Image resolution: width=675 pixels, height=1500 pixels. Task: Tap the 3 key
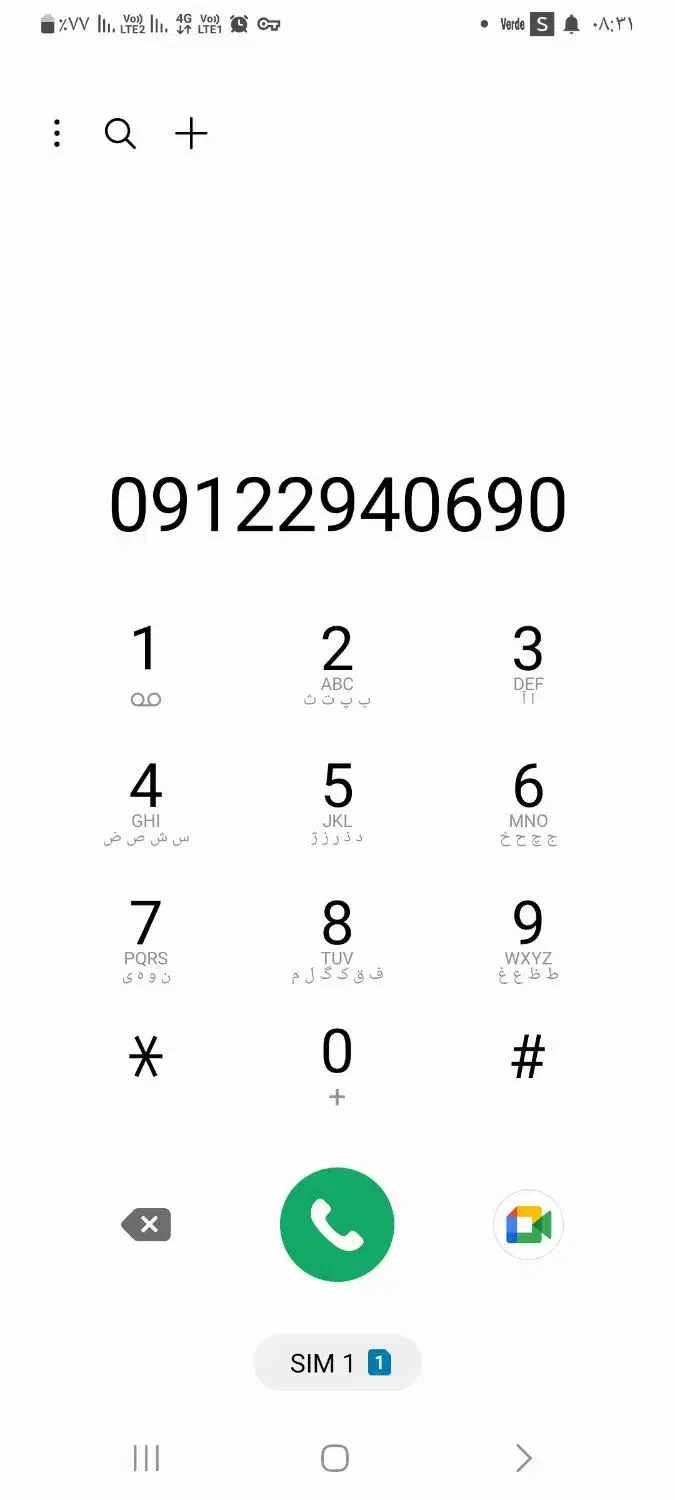[528, 660]
